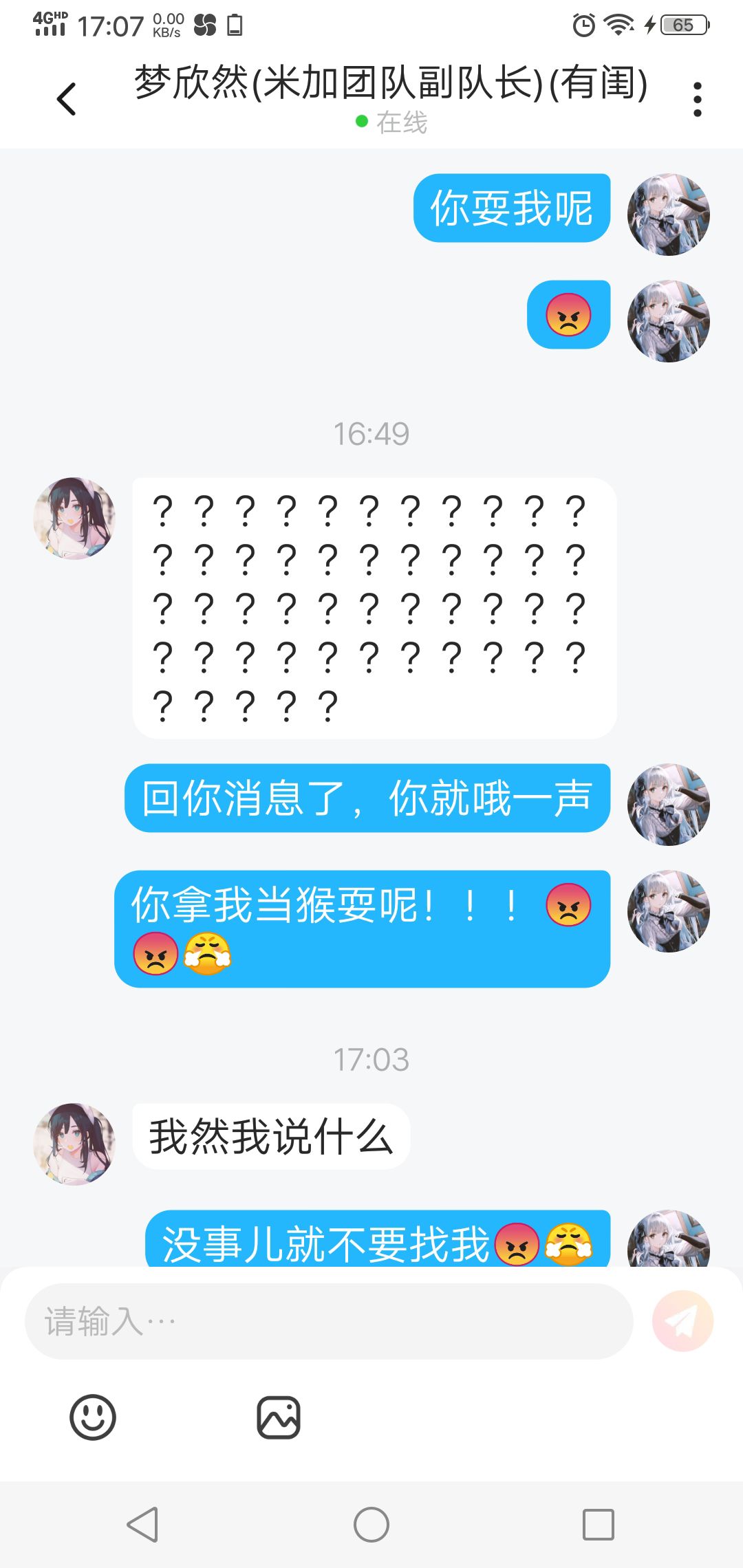The width and height of the screenshot is (743, 1568).
Task: Open the emoji picker
Action: (x=93, y=1417)
